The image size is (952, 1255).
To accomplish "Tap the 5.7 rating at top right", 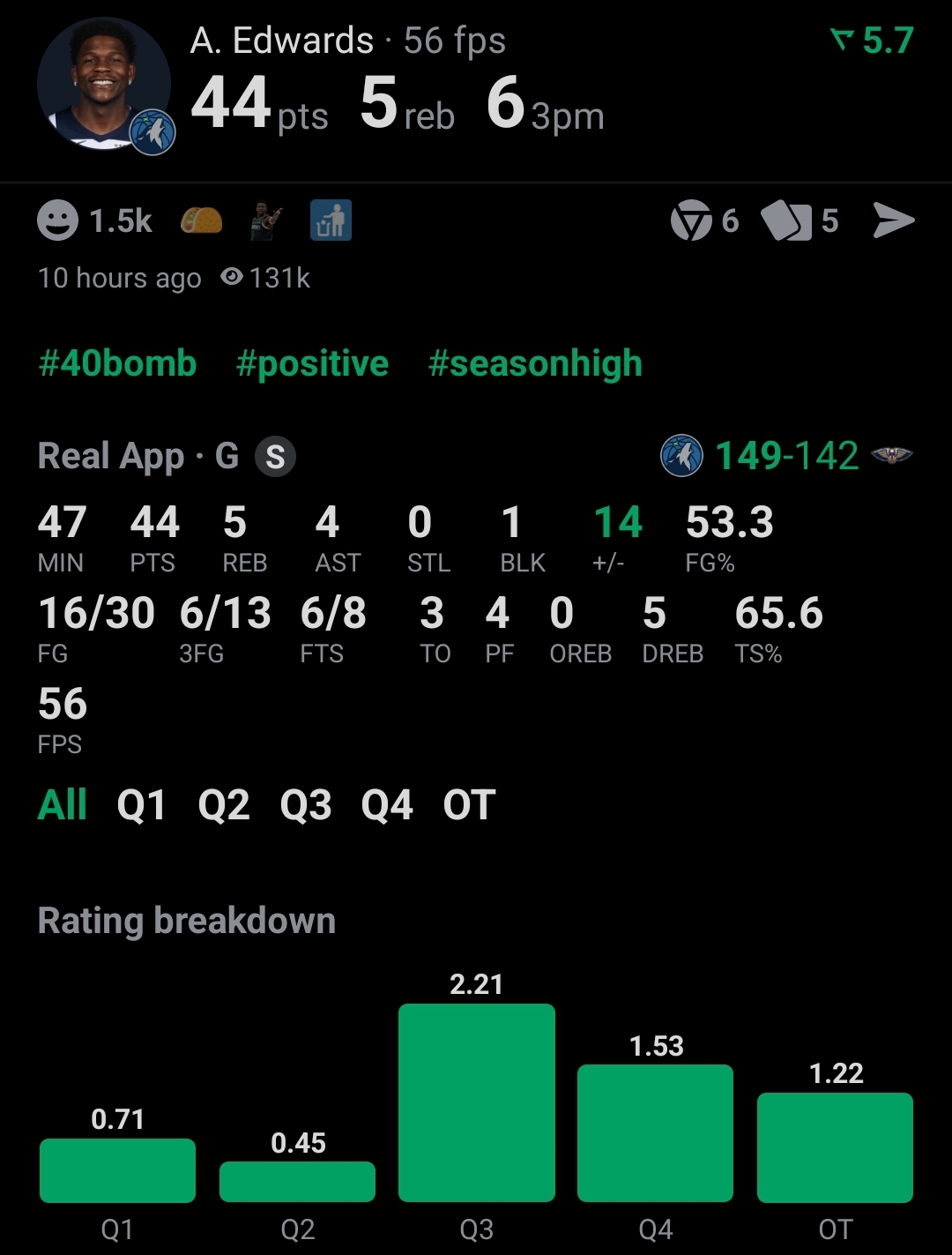I will coord(873,41).
